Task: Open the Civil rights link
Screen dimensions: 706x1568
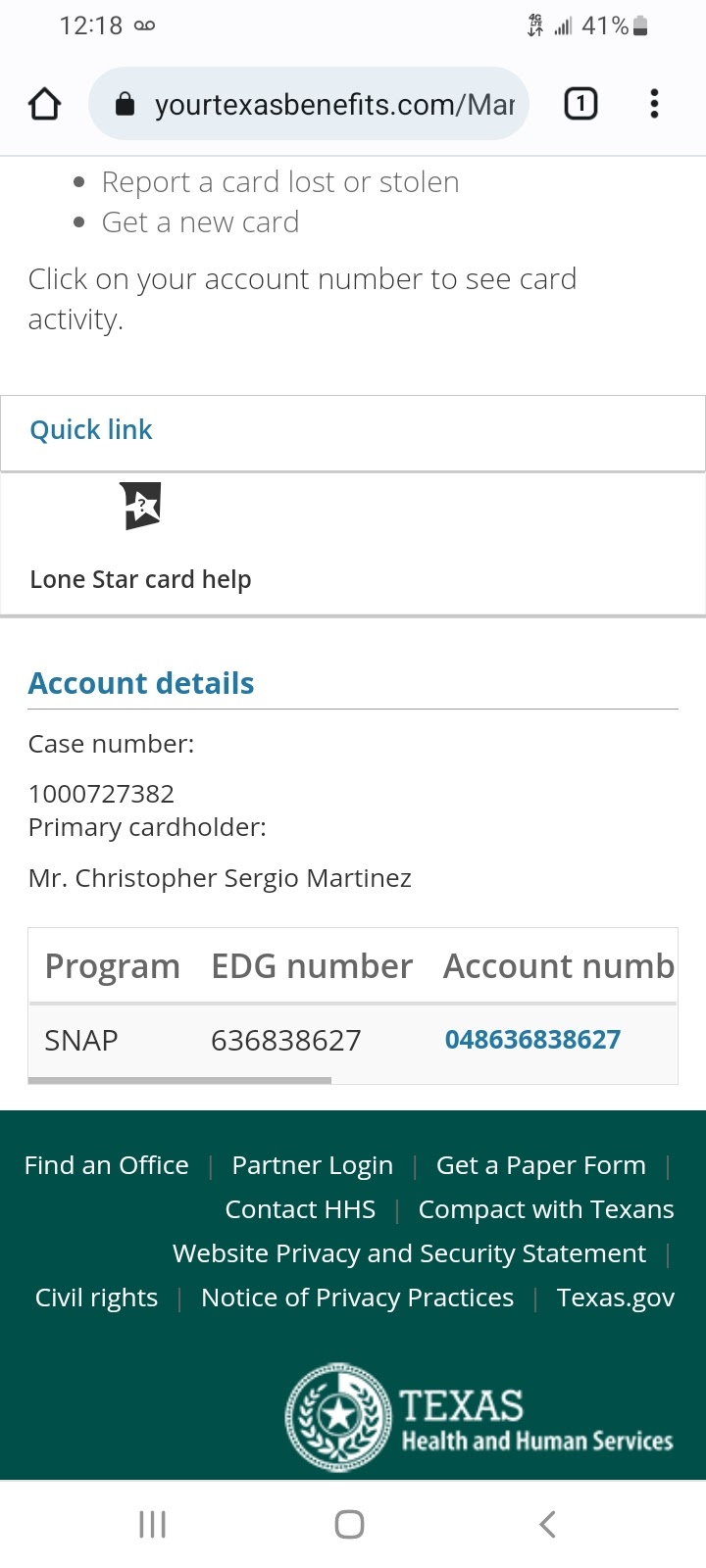Action: point(96,1298)
